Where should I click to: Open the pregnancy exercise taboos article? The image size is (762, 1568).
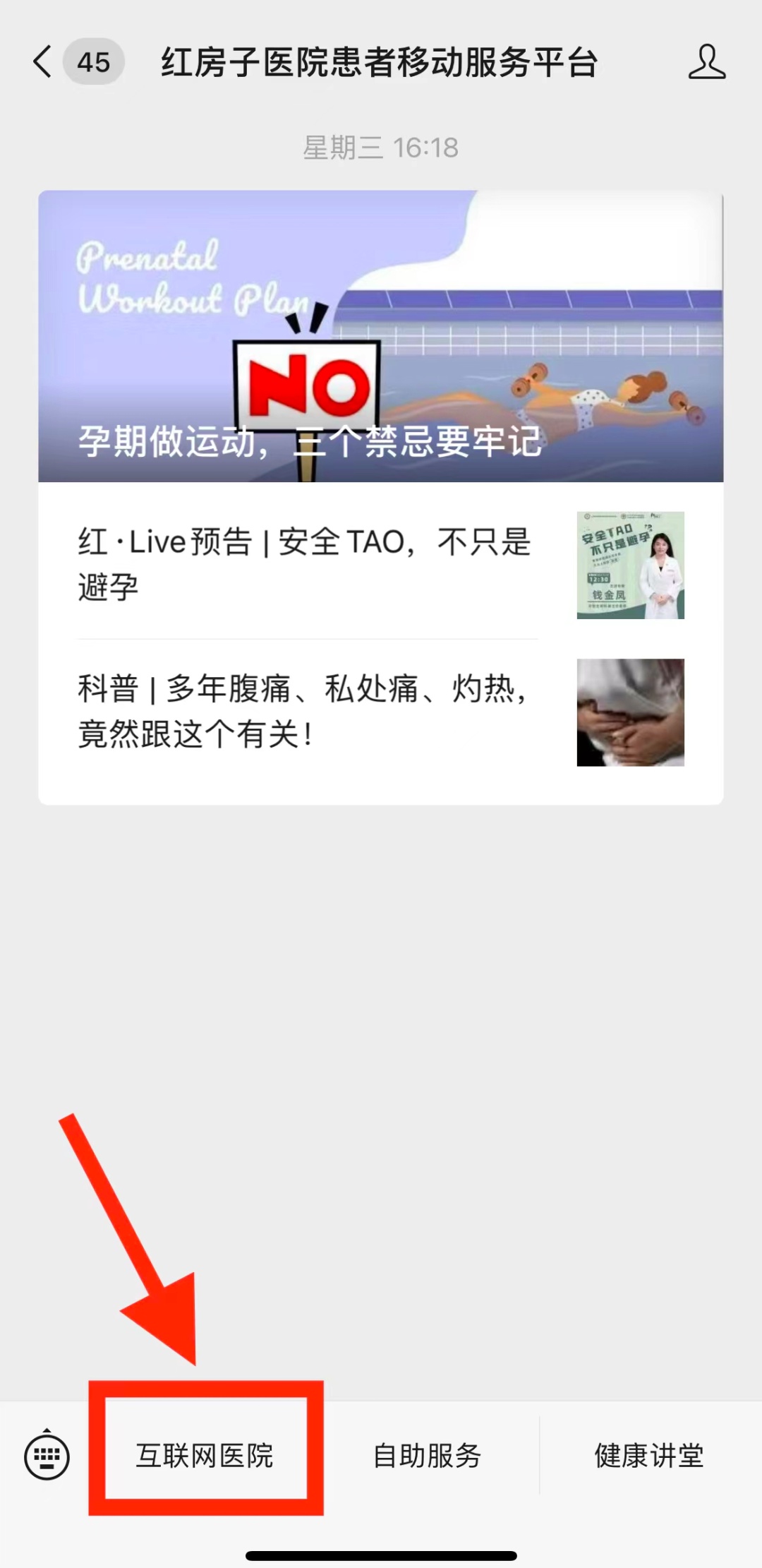tap(380, 336)
